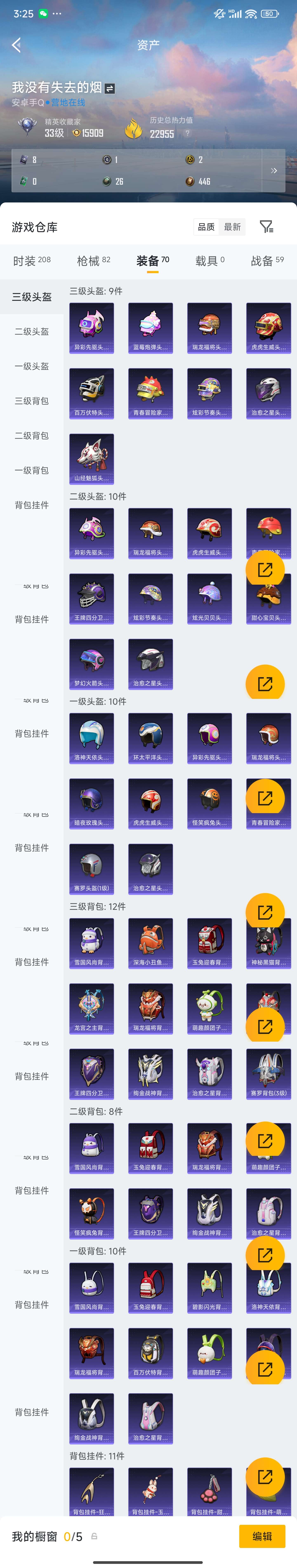This screenshot has width=297, height=1568.
Task: Sort warehouse by 最新
Action: click(x=232, y=227)
